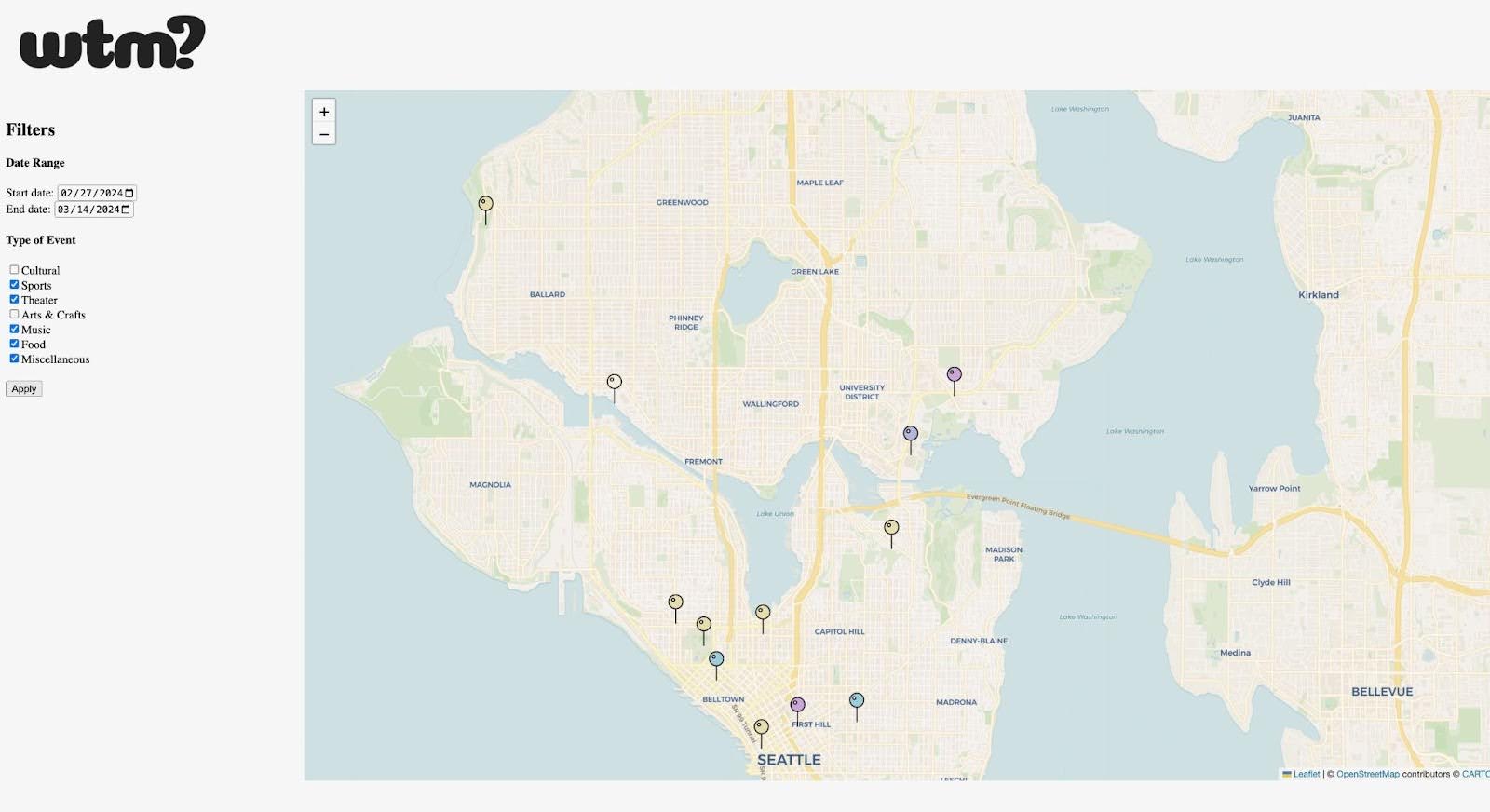
Task: Toggle off the Miscellaneous filter
Action: click(14, 359)
